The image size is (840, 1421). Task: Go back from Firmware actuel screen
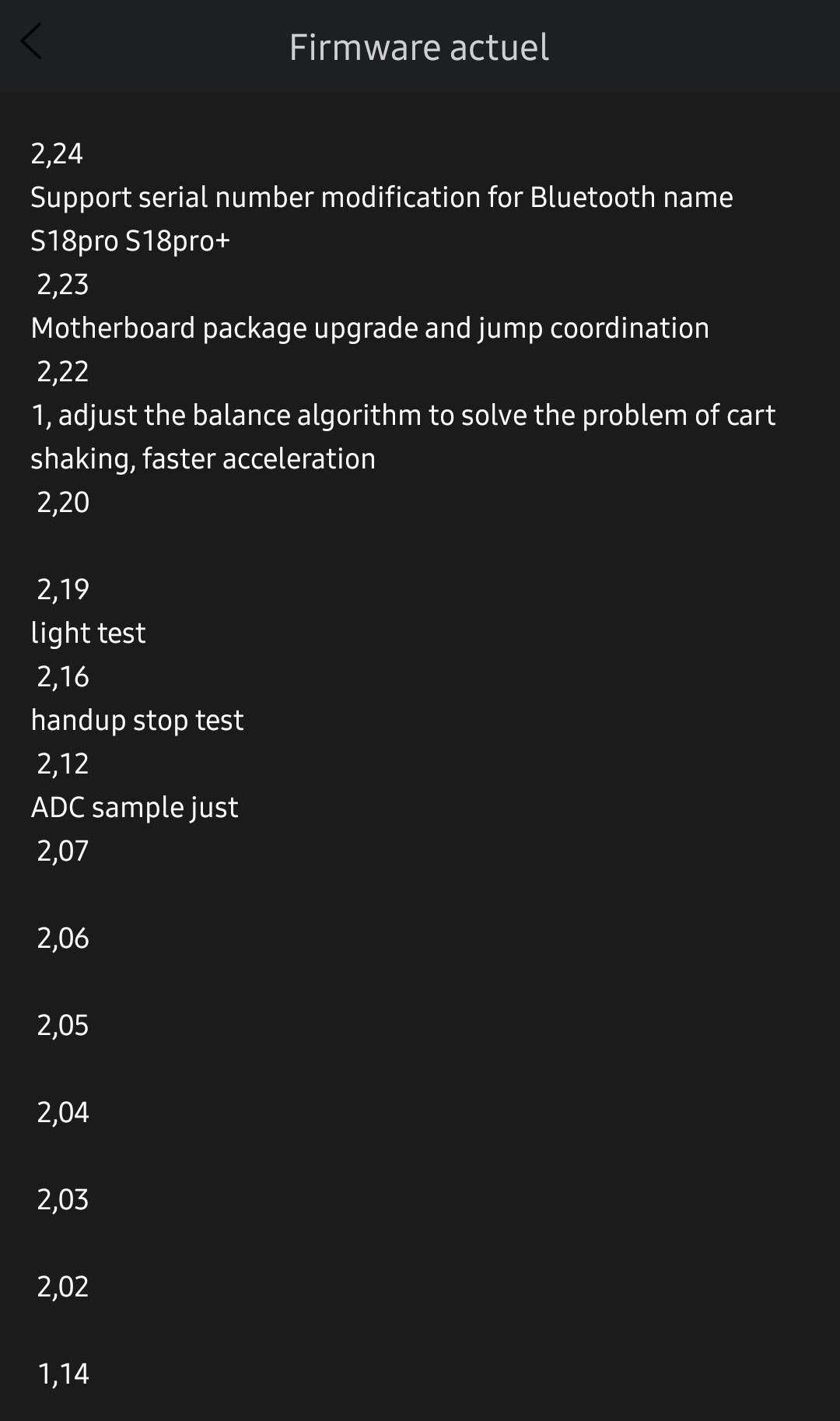[x=31, y=42]
